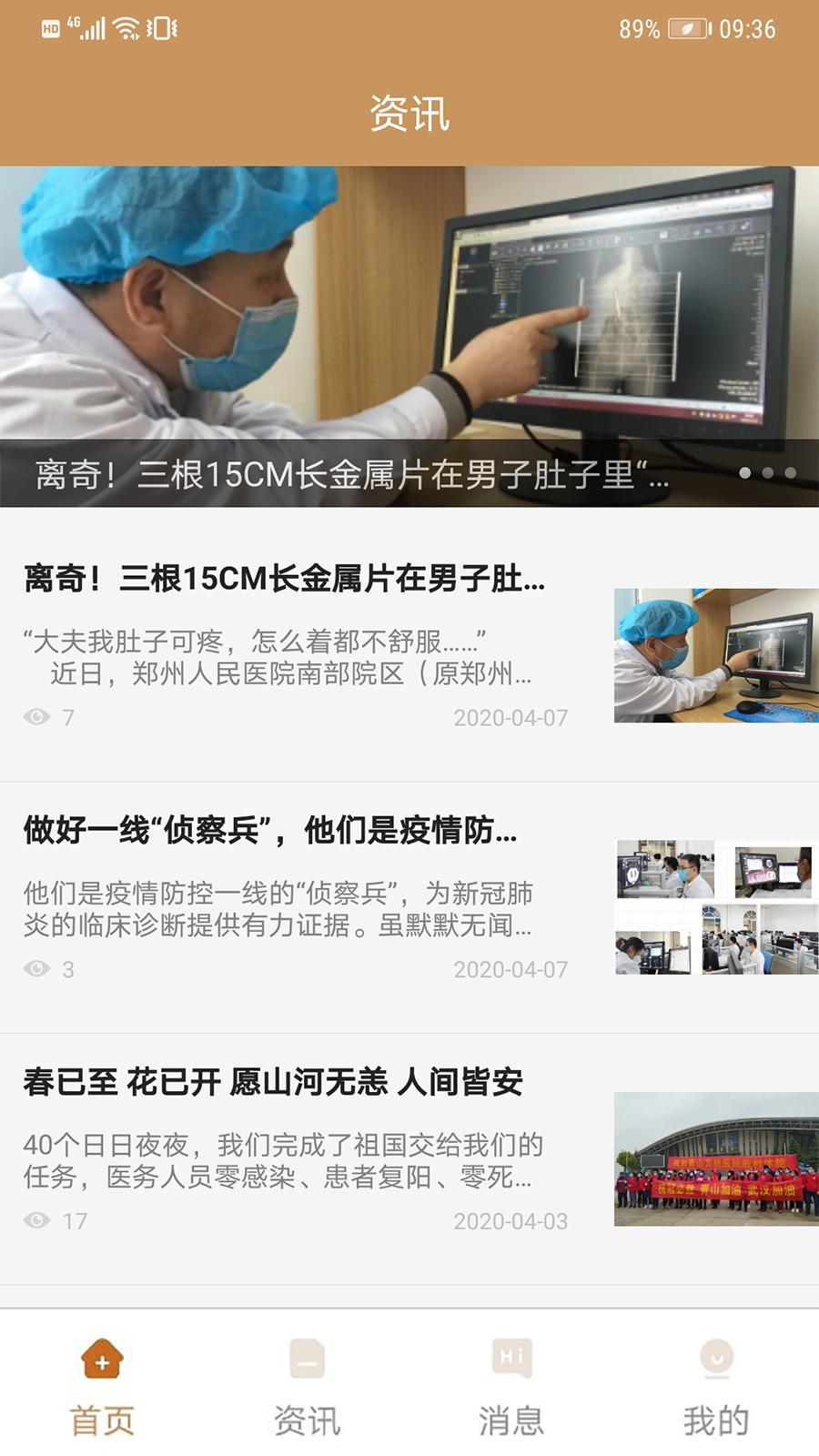Image resolution: width=819 pixels, height=1456 pixels.
Task: Select the second carousel indicator dot
Action: click(x=769, y=474)
